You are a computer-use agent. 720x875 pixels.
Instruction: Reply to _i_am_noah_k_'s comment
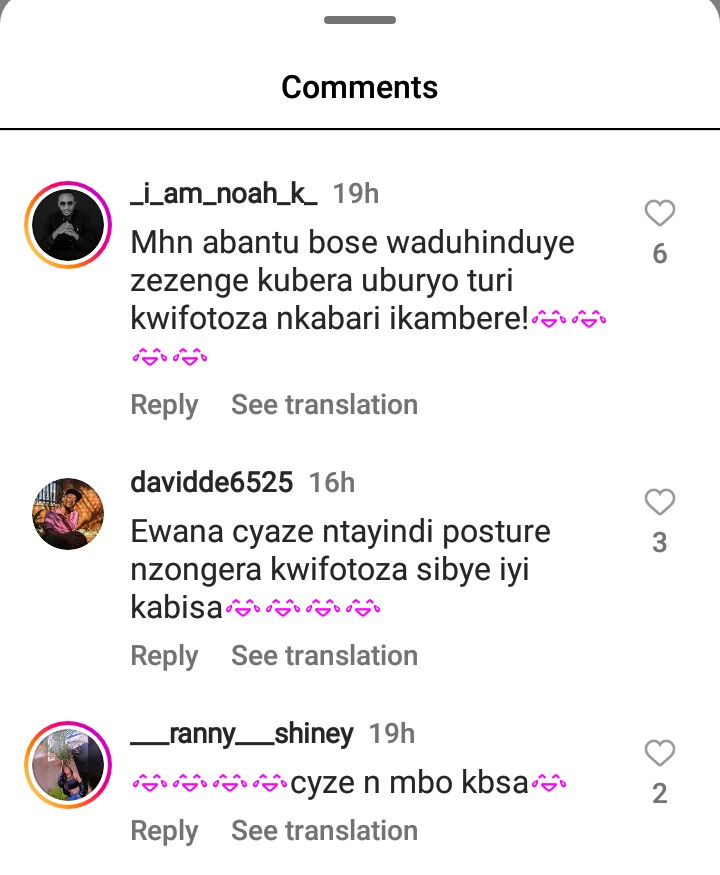coord(164,405)
